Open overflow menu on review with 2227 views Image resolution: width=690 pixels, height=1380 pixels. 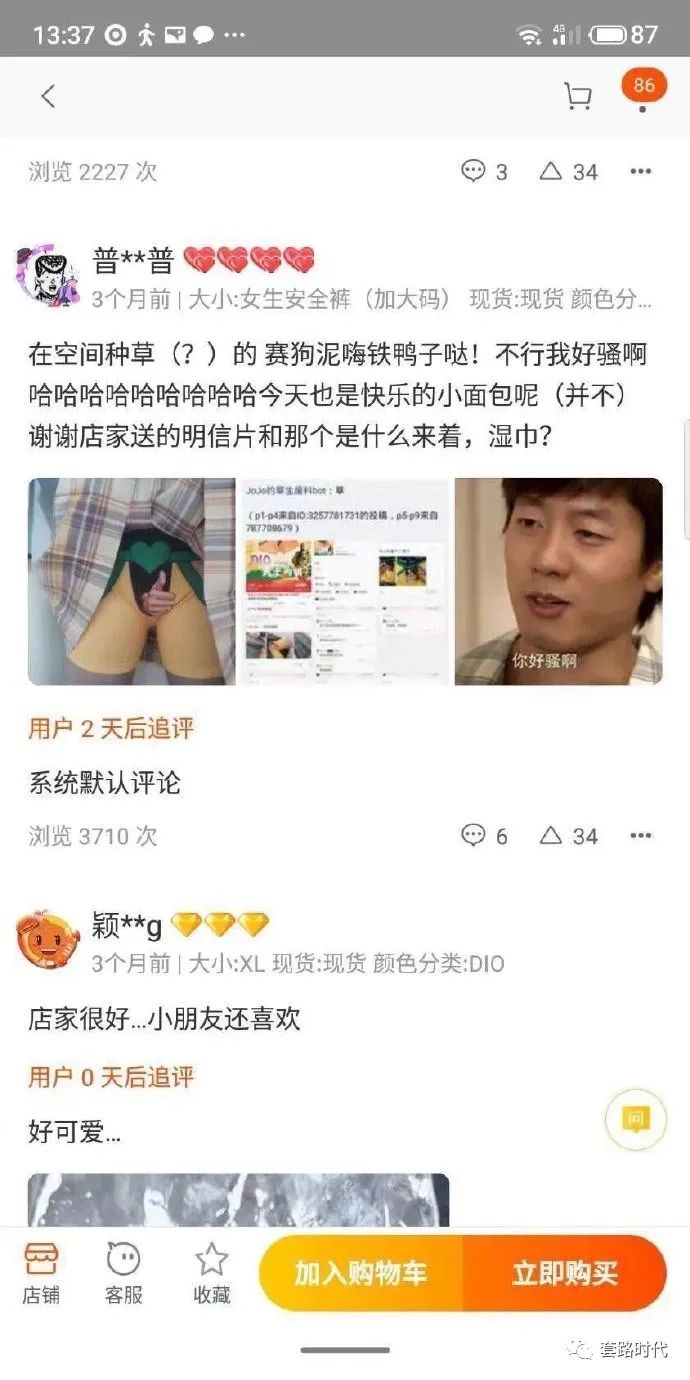[x=641, y=171]
